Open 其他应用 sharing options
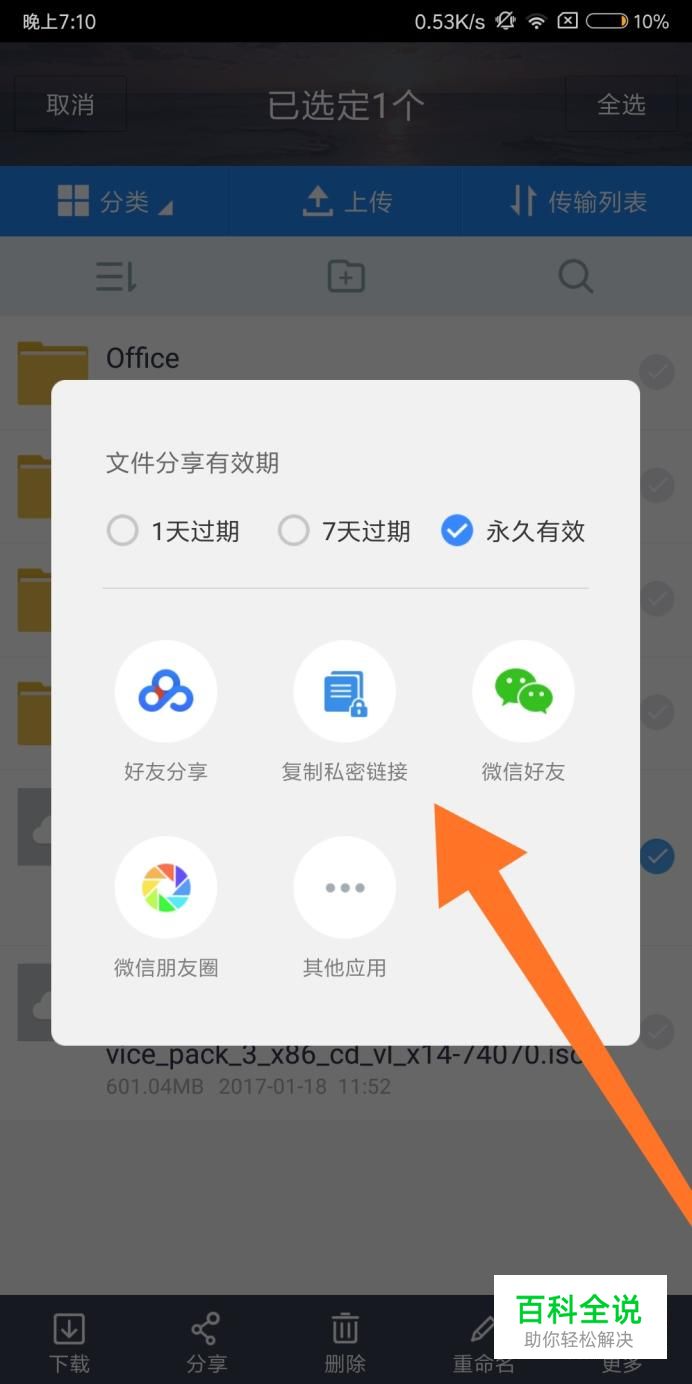This screenshot has width=692, height=1384. click(x=345, y=888)
